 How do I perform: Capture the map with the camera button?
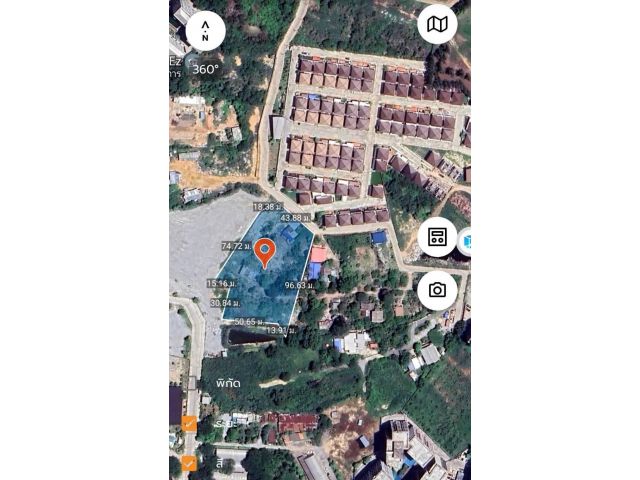(x=437, y=290)
